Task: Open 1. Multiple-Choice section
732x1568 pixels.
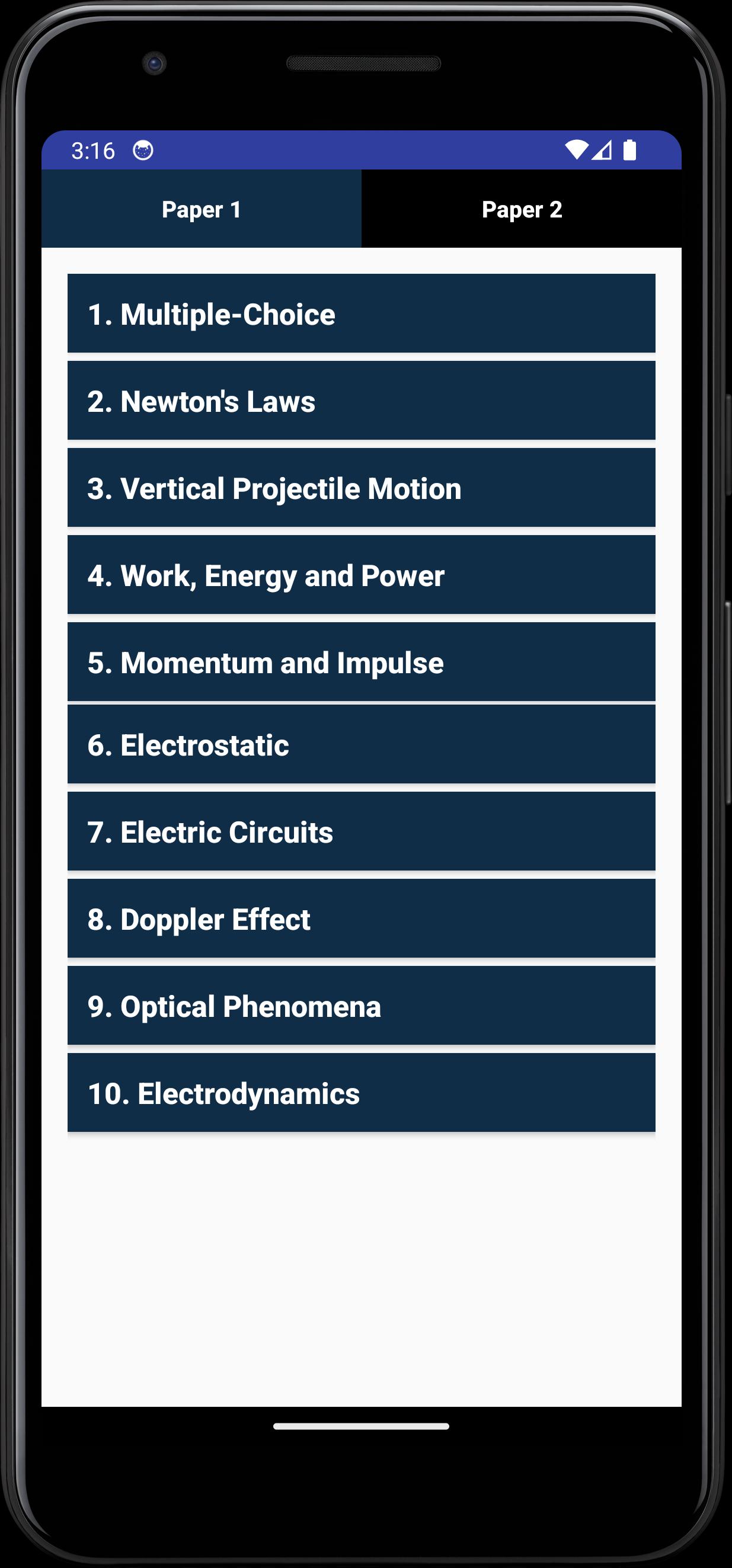Action: tap(361, 313)
